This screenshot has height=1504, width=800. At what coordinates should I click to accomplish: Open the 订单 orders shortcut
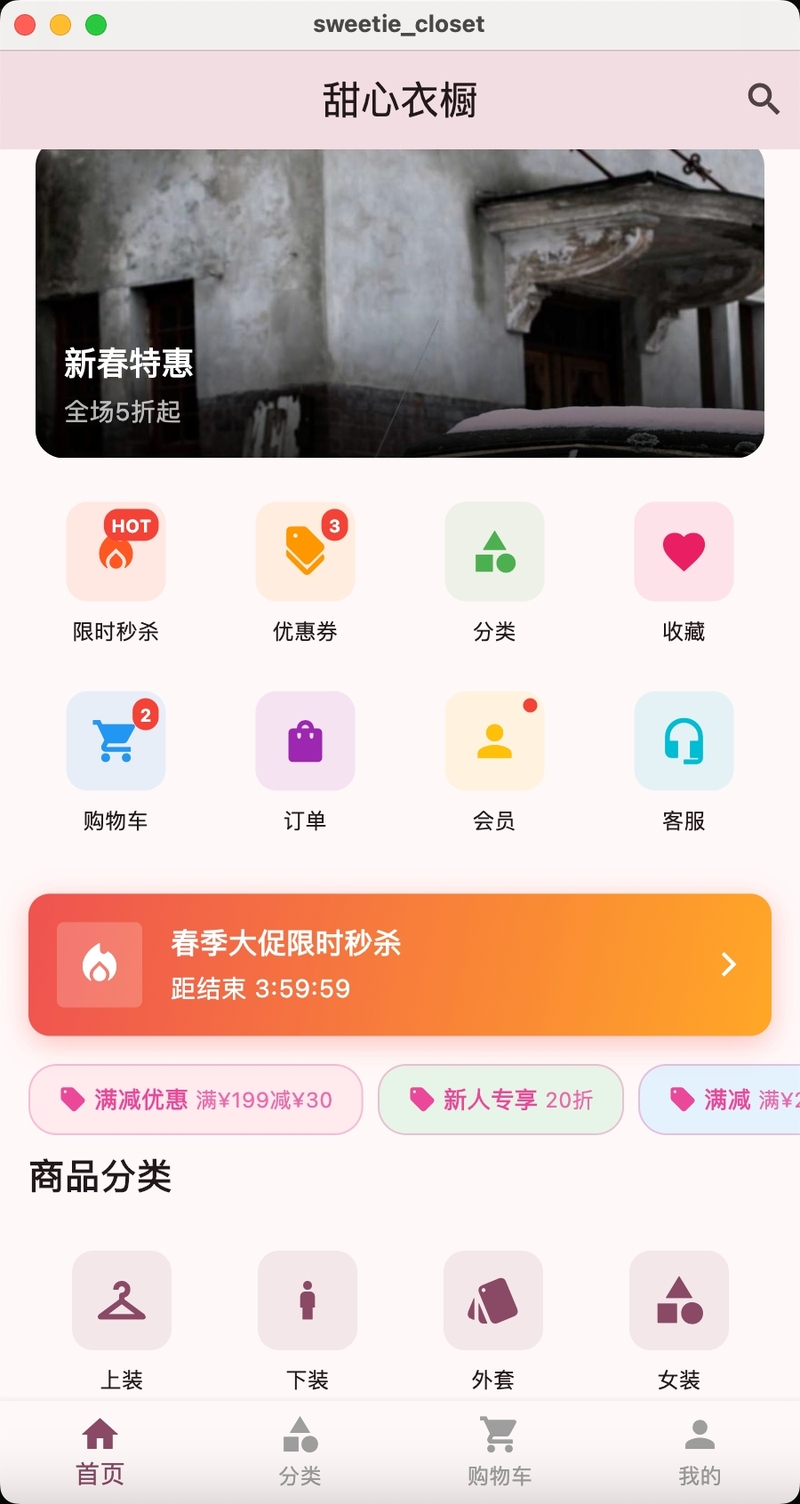[305, 741]
